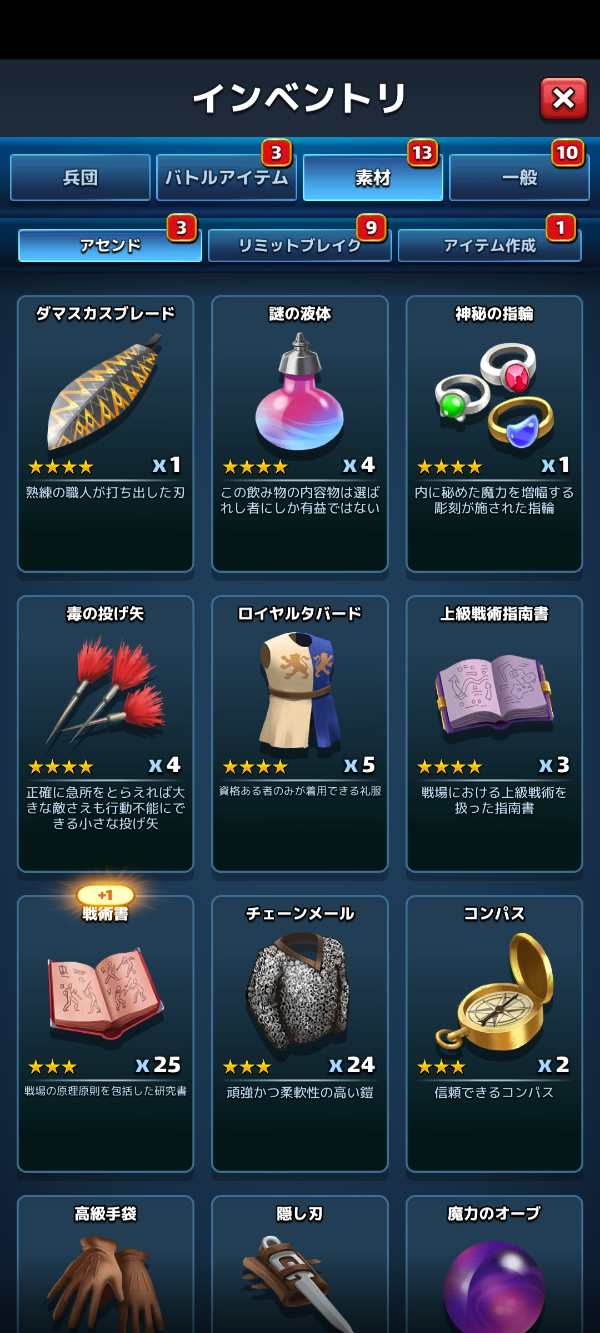Open the ロイヤルタバード card
The height and width of the screenshot is (1333, 600).
300,733
